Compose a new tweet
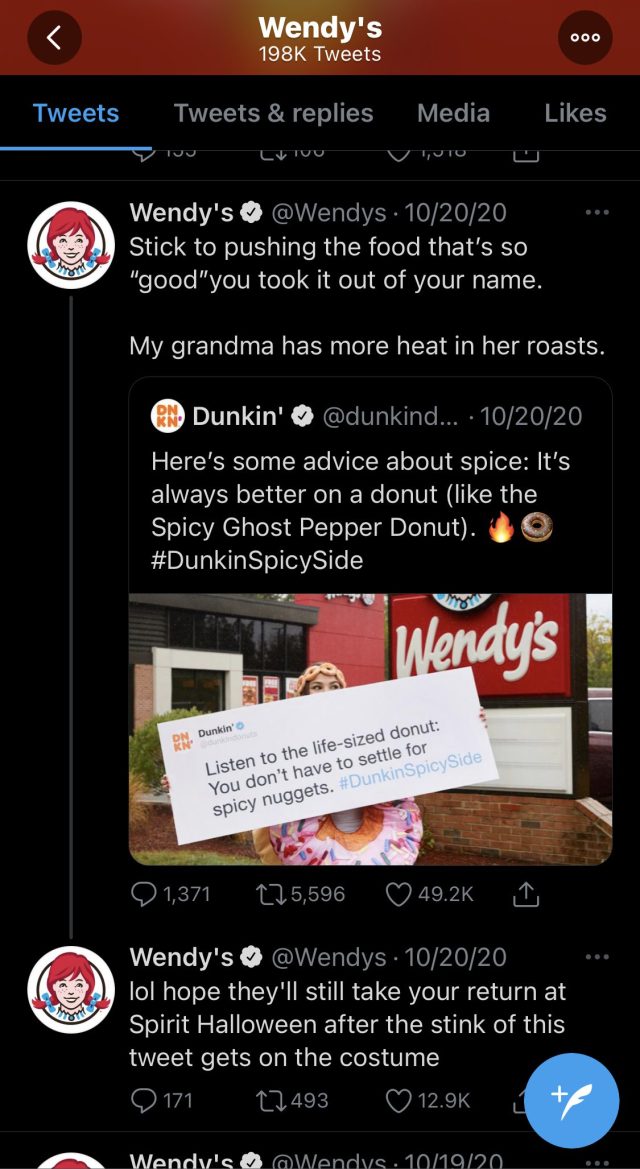This screenshot has width=640, height=1169. coord(572,1100)
